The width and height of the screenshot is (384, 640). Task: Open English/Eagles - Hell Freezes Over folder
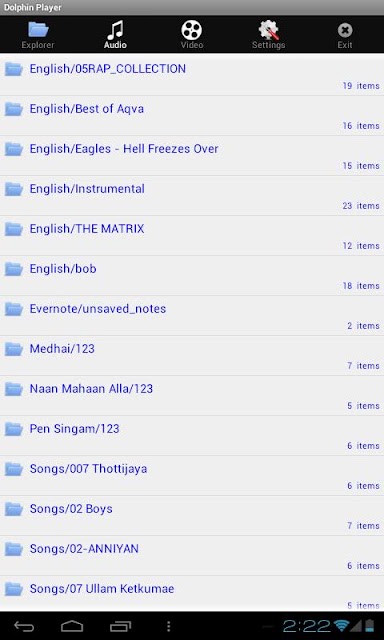pyautogui.click(x=192, y=156)
